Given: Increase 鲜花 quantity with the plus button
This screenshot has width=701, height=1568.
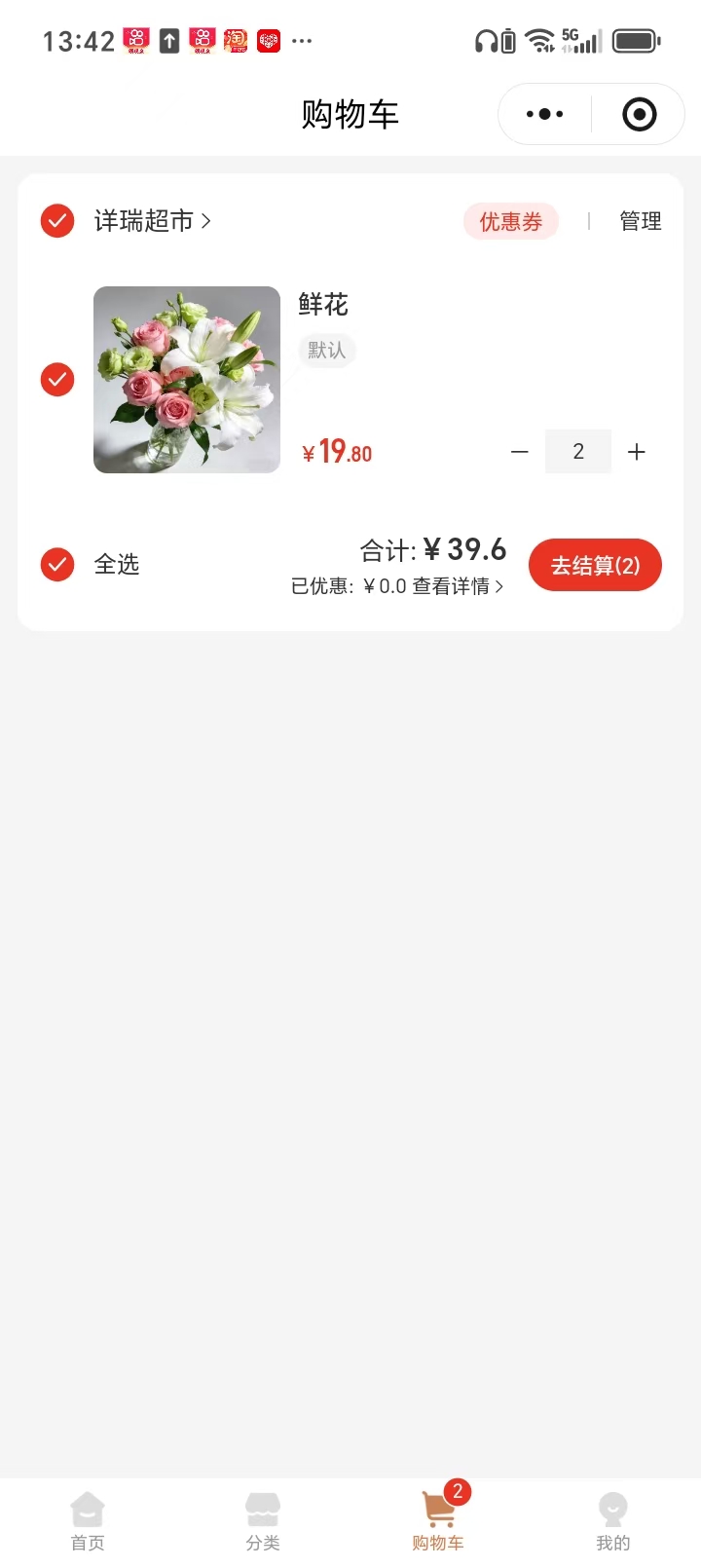Looking at the screenshot, I should click(637, 452).
